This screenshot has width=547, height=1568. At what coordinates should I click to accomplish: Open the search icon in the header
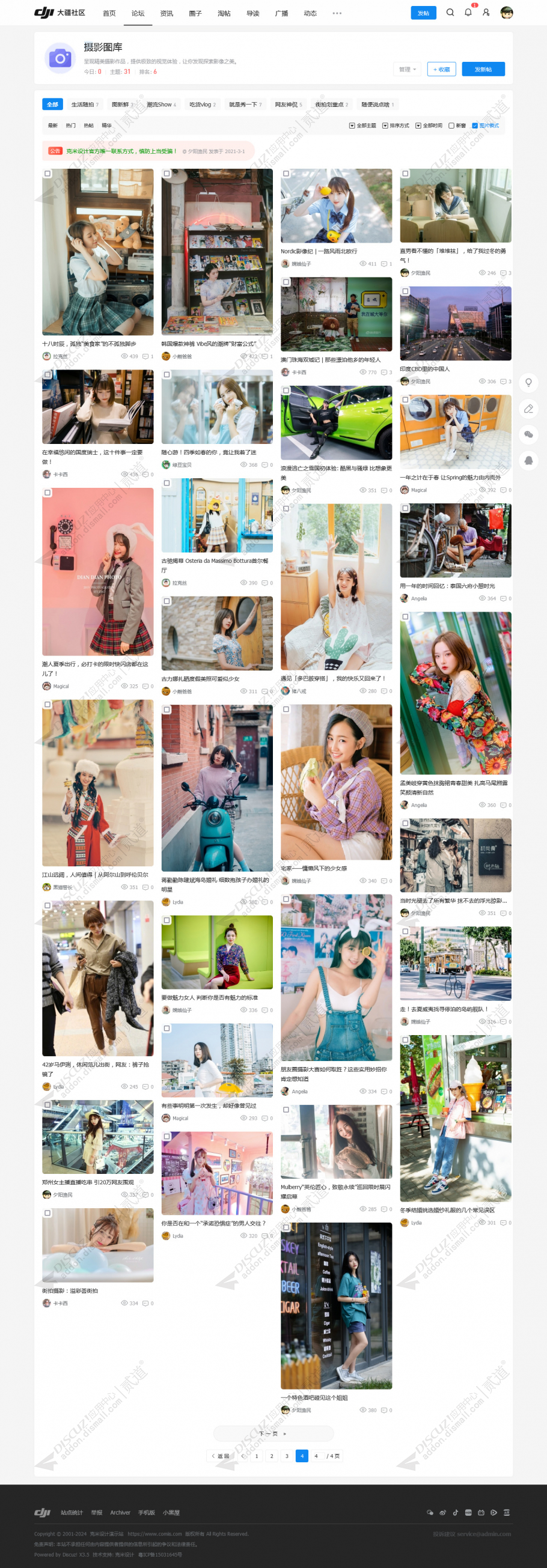tap(450, 13)
